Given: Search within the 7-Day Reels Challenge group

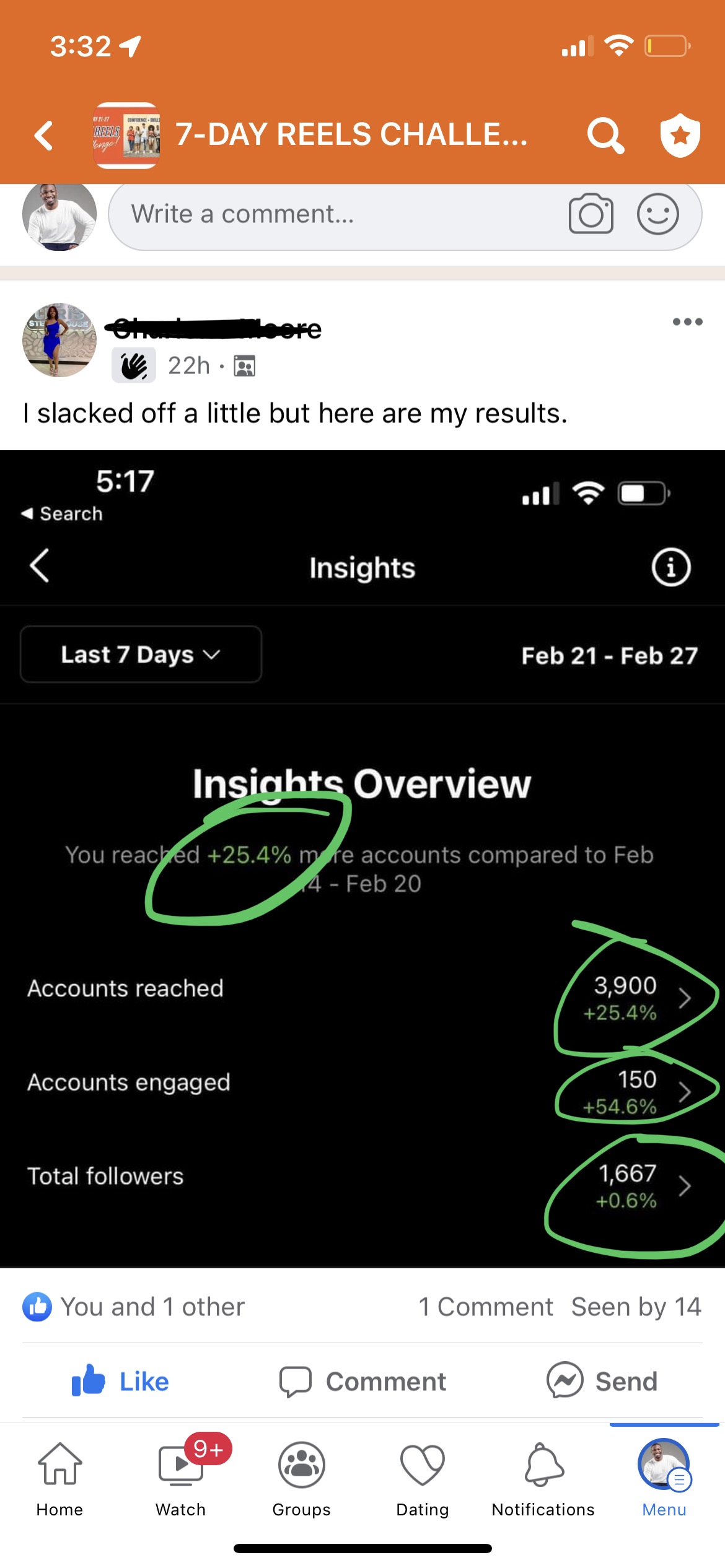Looking at the screenshot, I should pos(605,134).
